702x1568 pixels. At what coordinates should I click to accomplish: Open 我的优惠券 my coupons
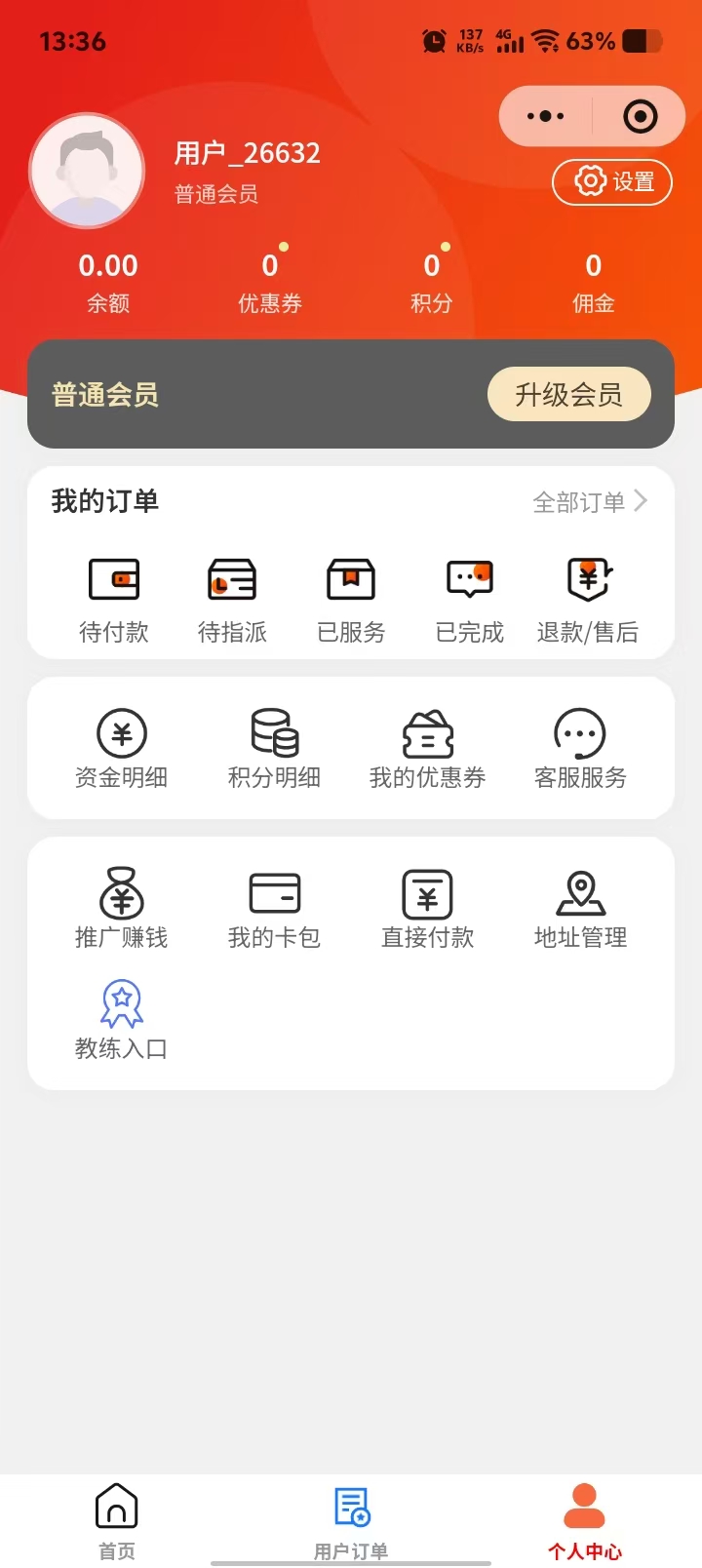427,749
